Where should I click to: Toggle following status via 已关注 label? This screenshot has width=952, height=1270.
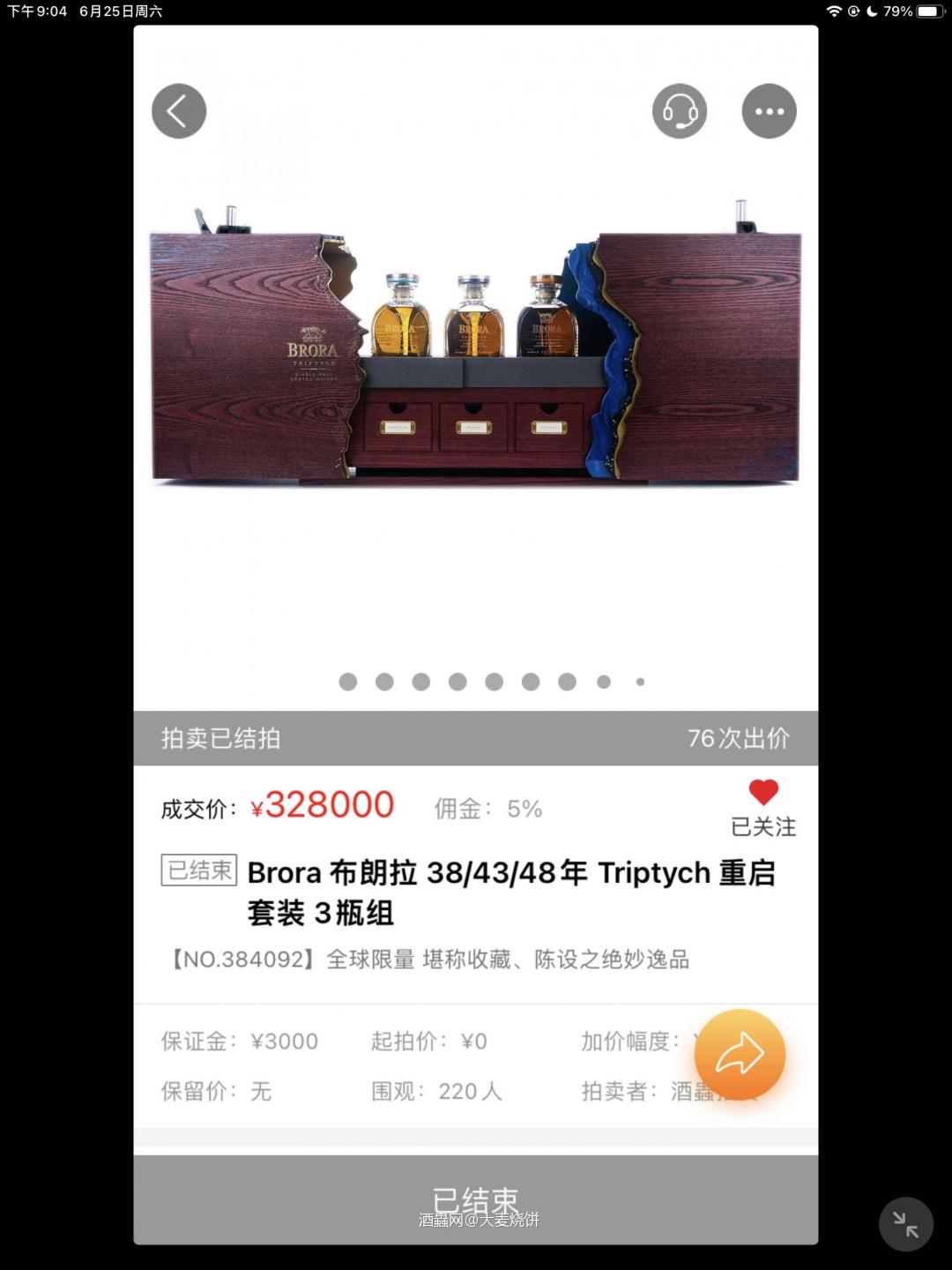[x=762, y=827]
